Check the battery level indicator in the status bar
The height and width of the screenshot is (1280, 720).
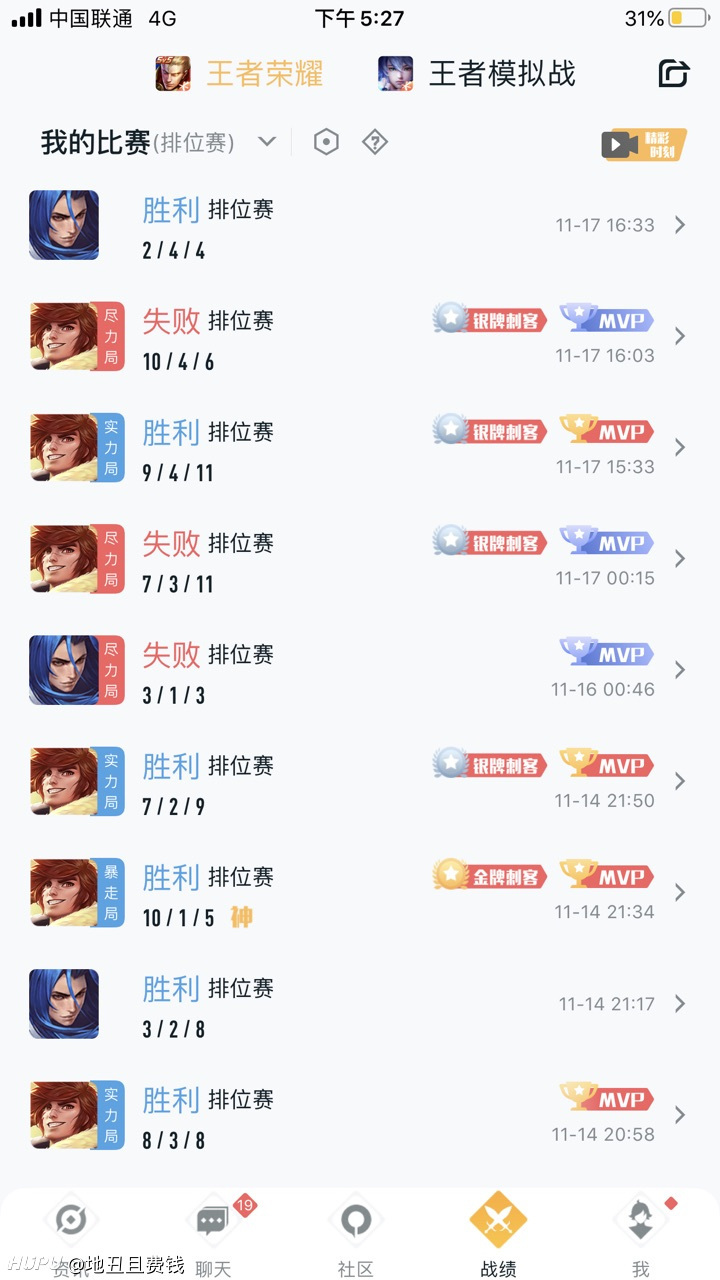tap(688, 17)
